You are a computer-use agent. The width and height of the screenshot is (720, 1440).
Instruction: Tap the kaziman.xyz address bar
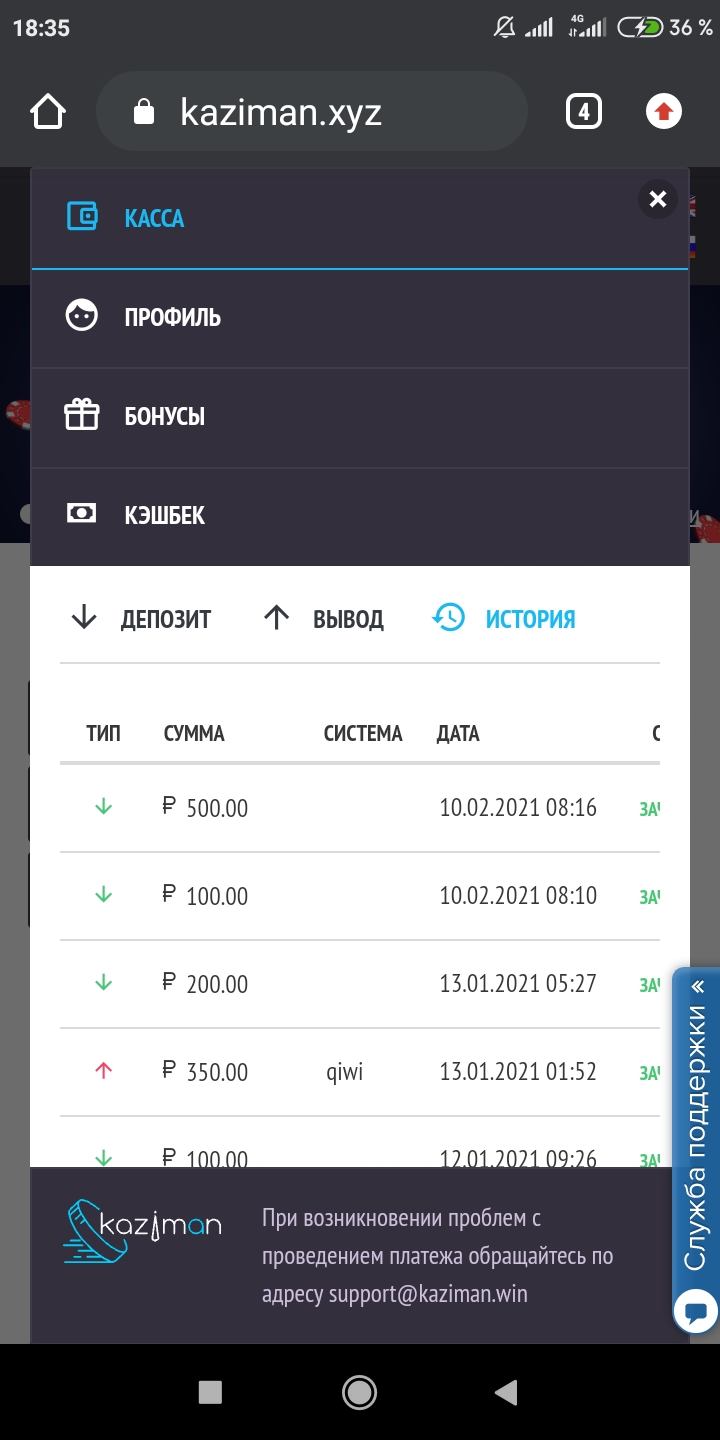click(x=310, y=111)
